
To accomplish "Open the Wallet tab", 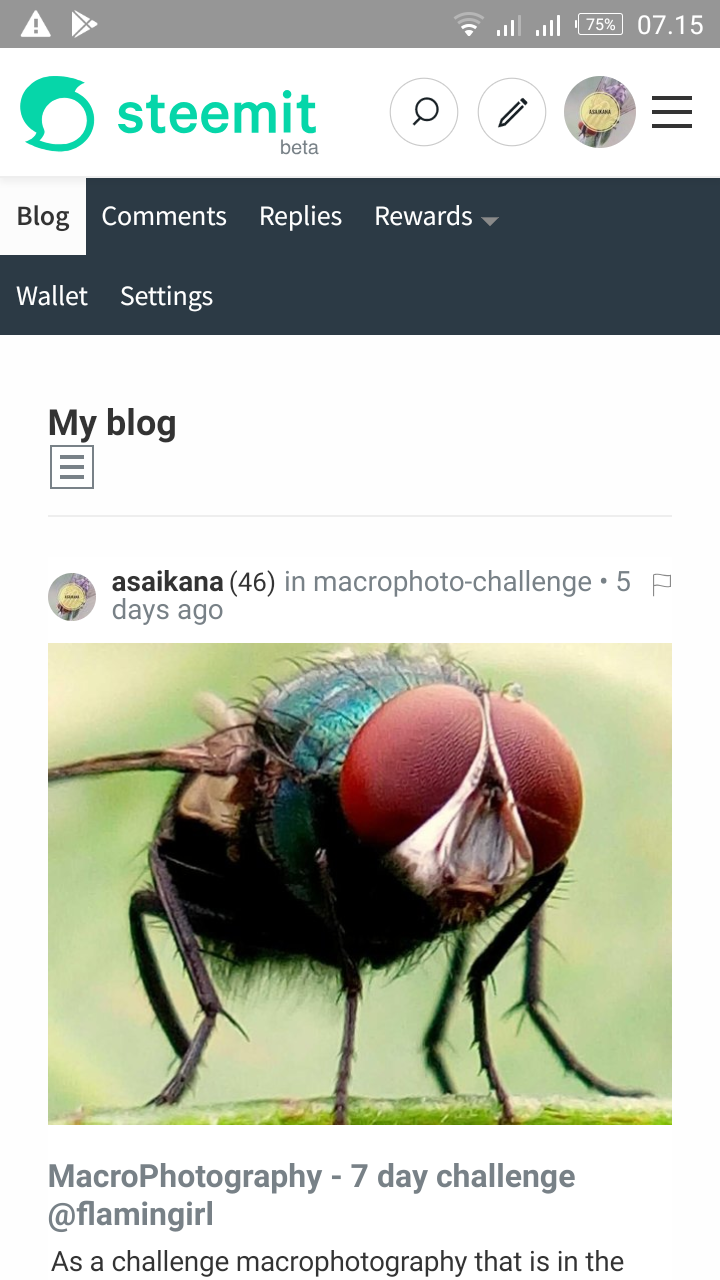I will (x=52, y=296).
